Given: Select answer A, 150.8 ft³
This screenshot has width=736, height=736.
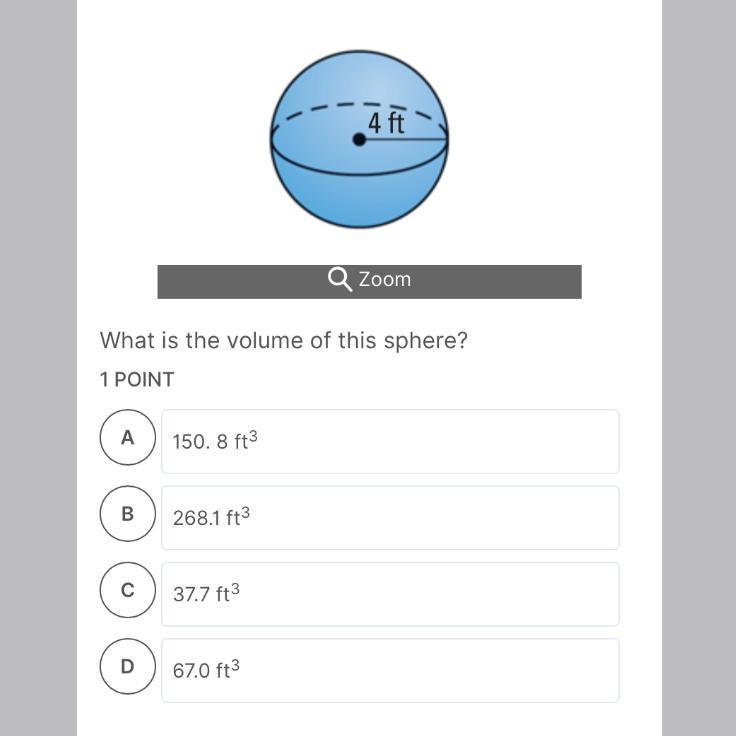Looking at the screenshot, I should click(128, 438).
